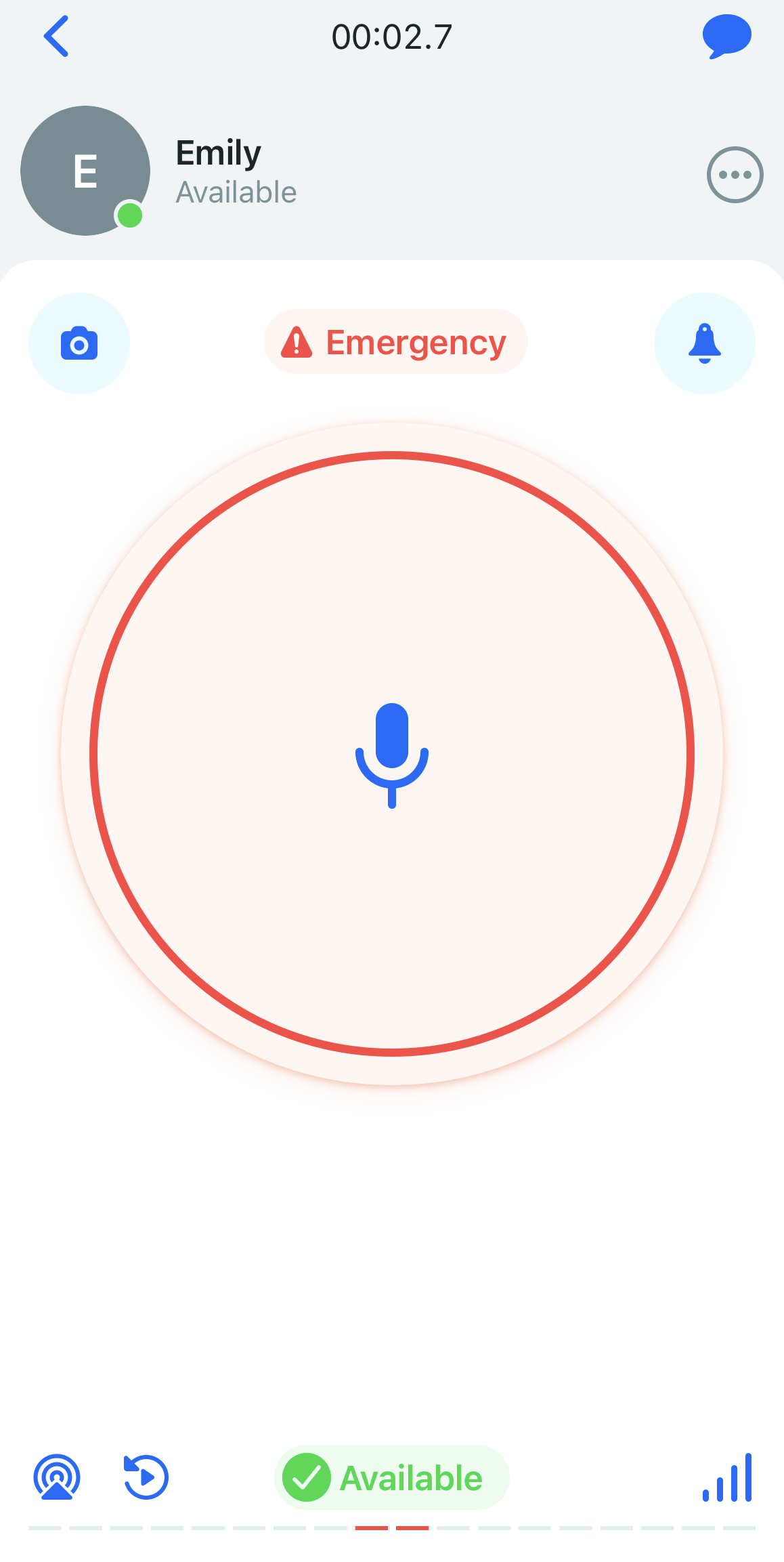Go back using the top-left arrow
The image size is (784, 1562).
point(56,37)
